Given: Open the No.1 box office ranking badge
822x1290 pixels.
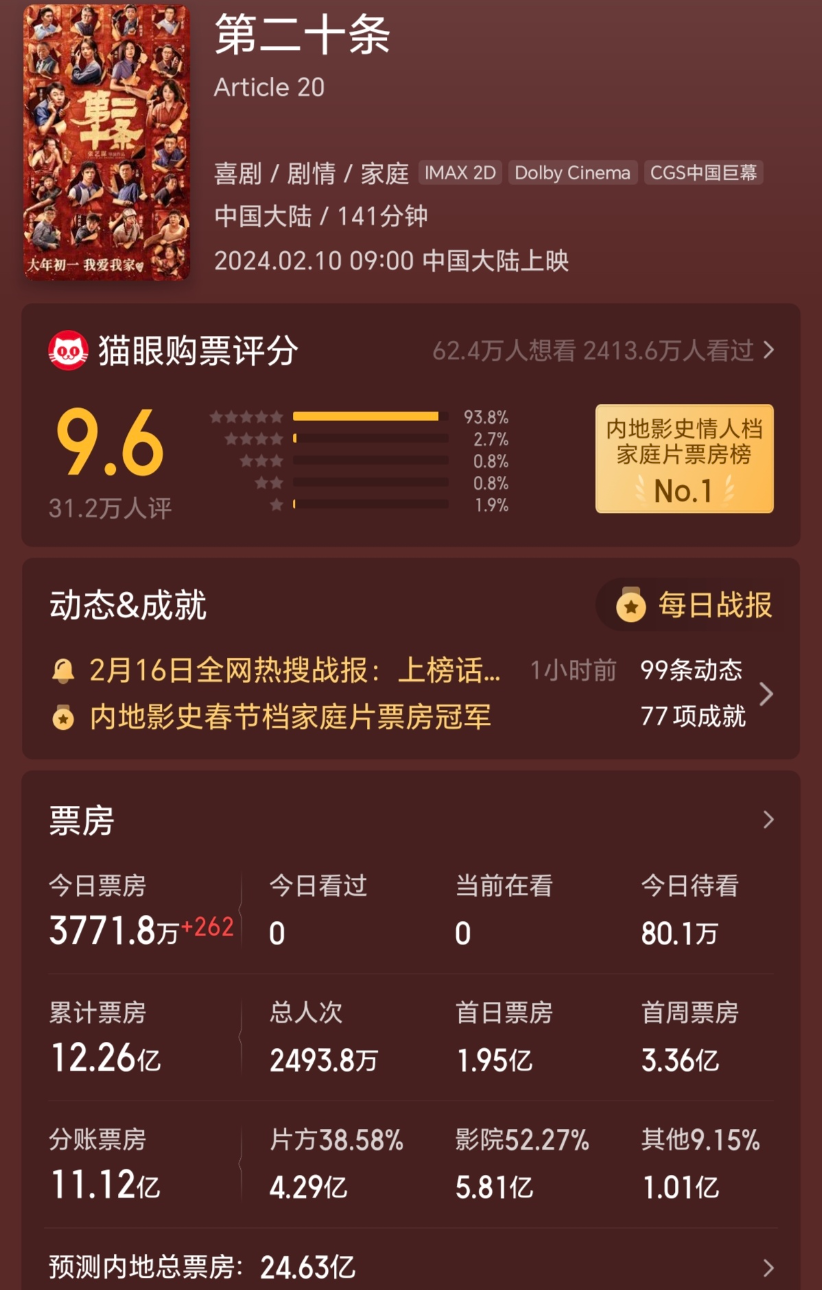Looking at the screenshot, I should (684, 459).
